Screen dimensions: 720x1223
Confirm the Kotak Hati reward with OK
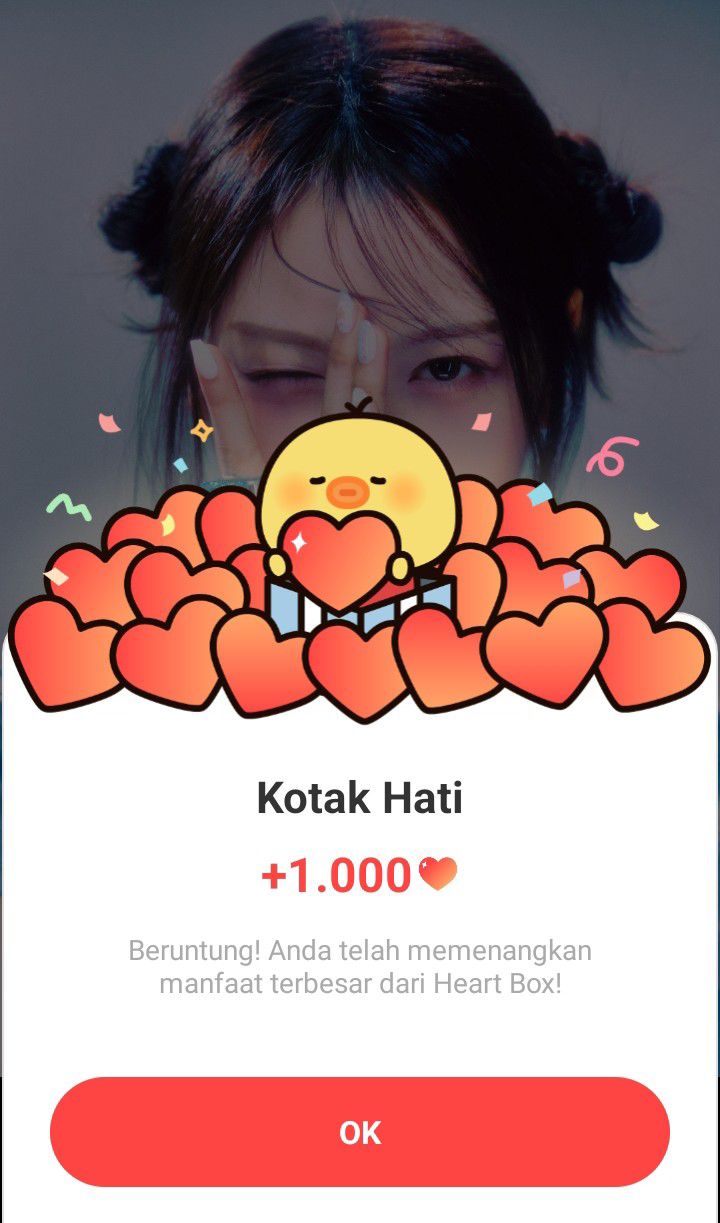click(x=360, y=1132)
